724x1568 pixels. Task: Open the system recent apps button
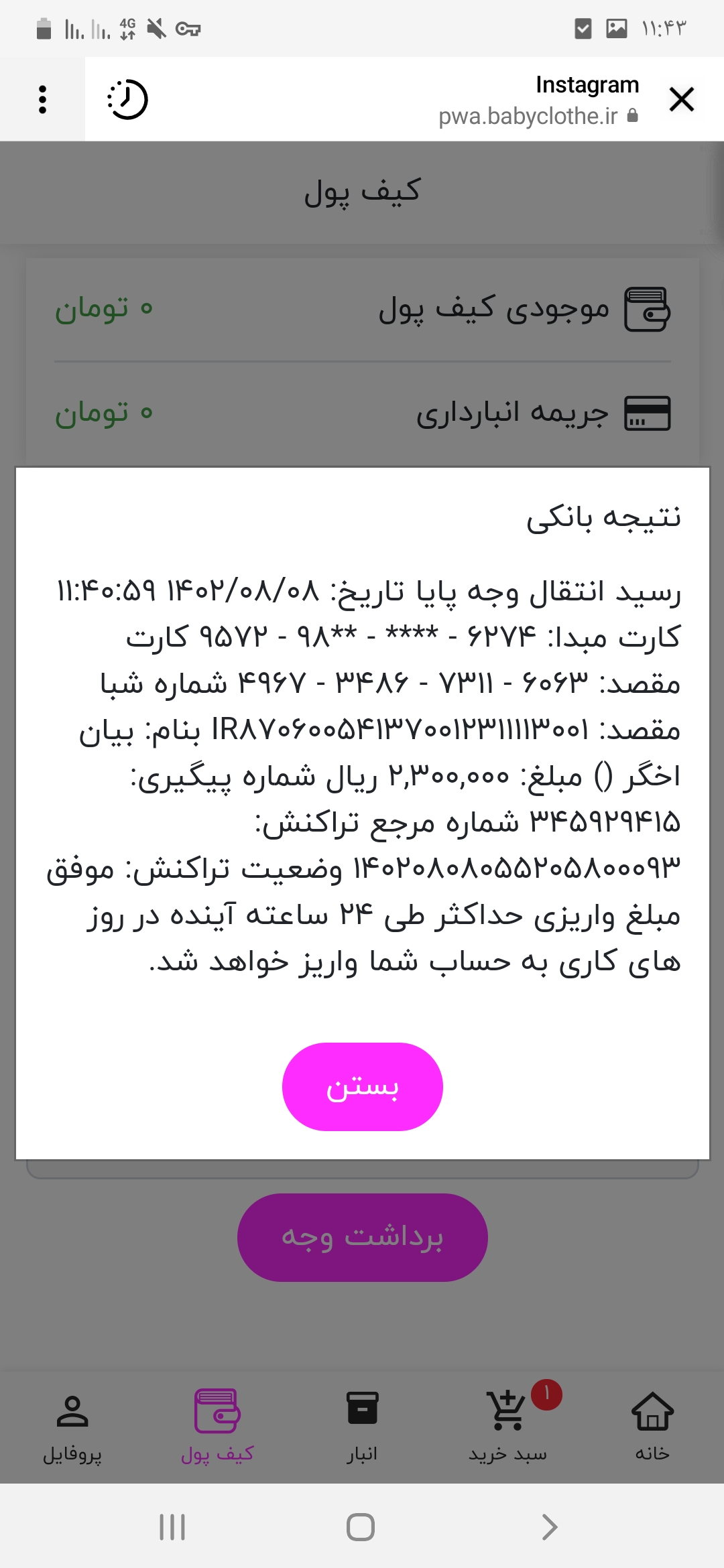click(x=172, y=1527)
